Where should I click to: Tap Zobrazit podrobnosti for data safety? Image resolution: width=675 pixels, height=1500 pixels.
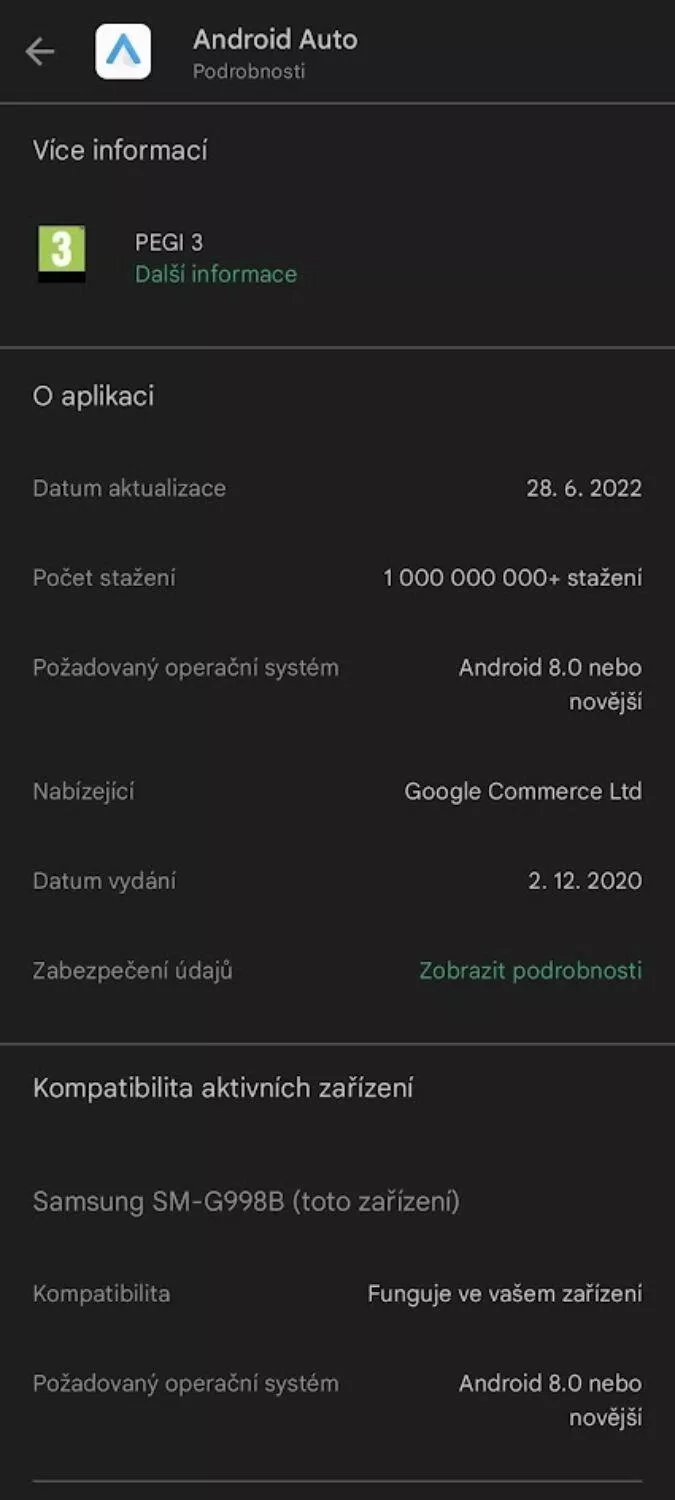[x=530, y=970]
